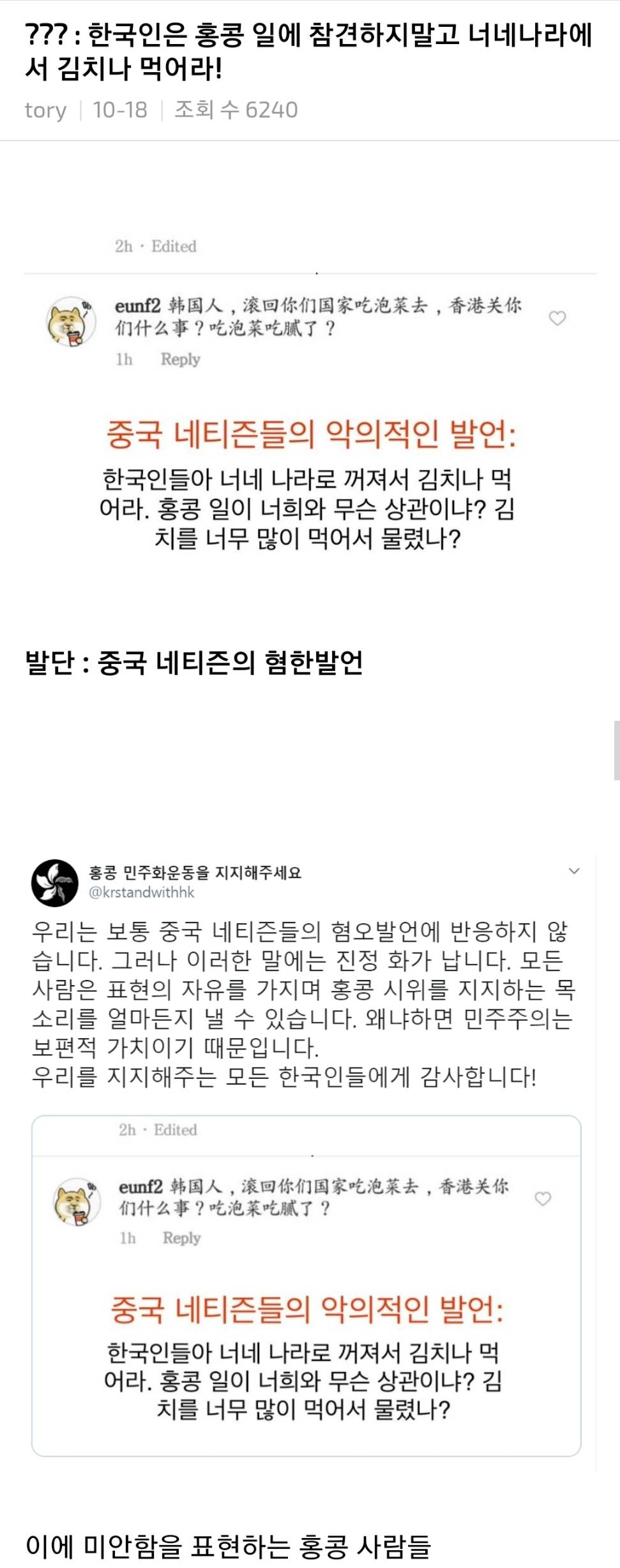Select the heart icon beside the first comment
The height and width of the screenshot is (1568, 620).
tap(557, 316)
